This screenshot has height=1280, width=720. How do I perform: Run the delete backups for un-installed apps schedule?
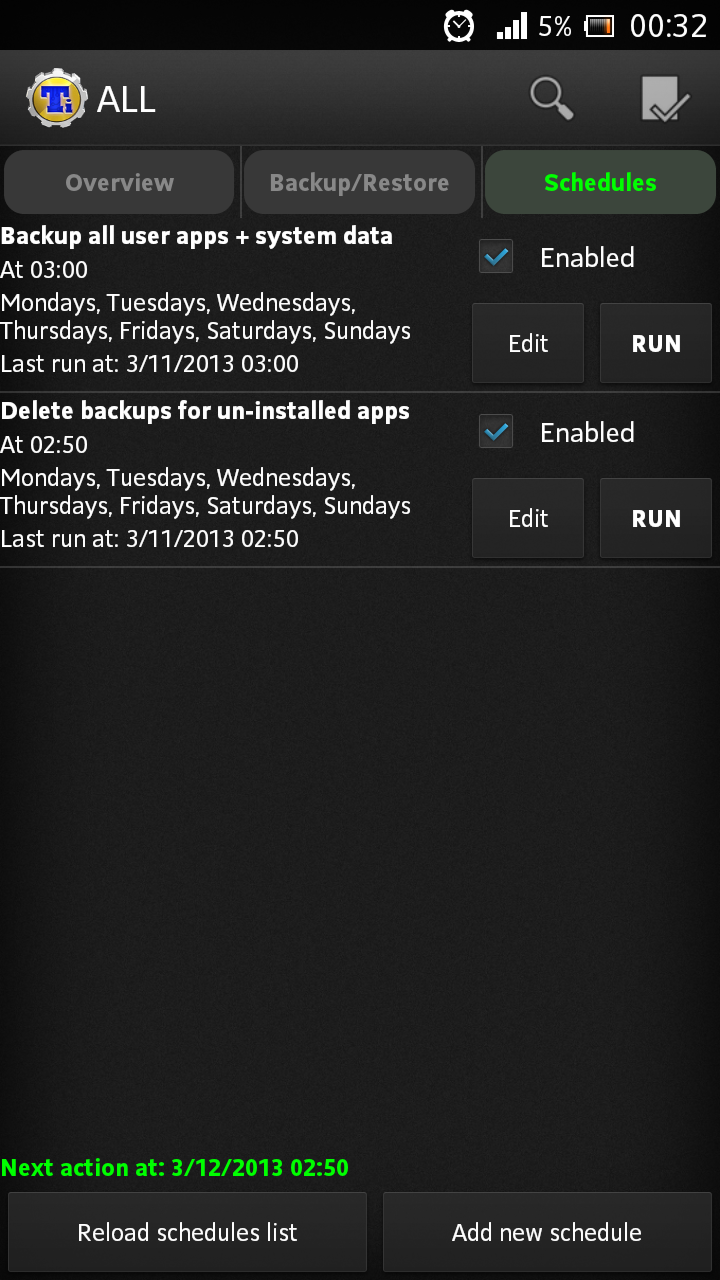tap(656, 518)
